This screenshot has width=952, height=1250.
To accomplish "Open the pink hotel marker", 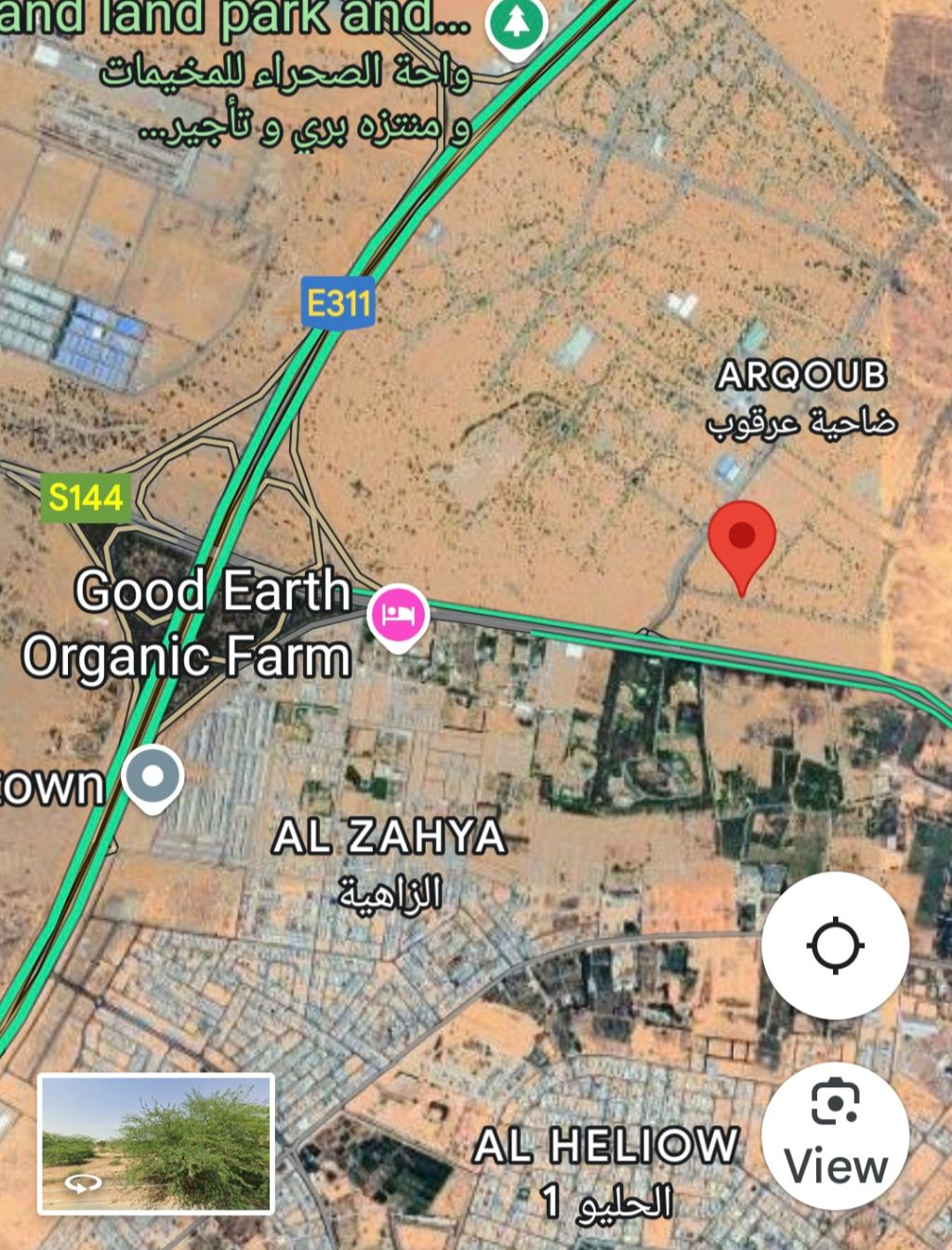I will point(399,615).
